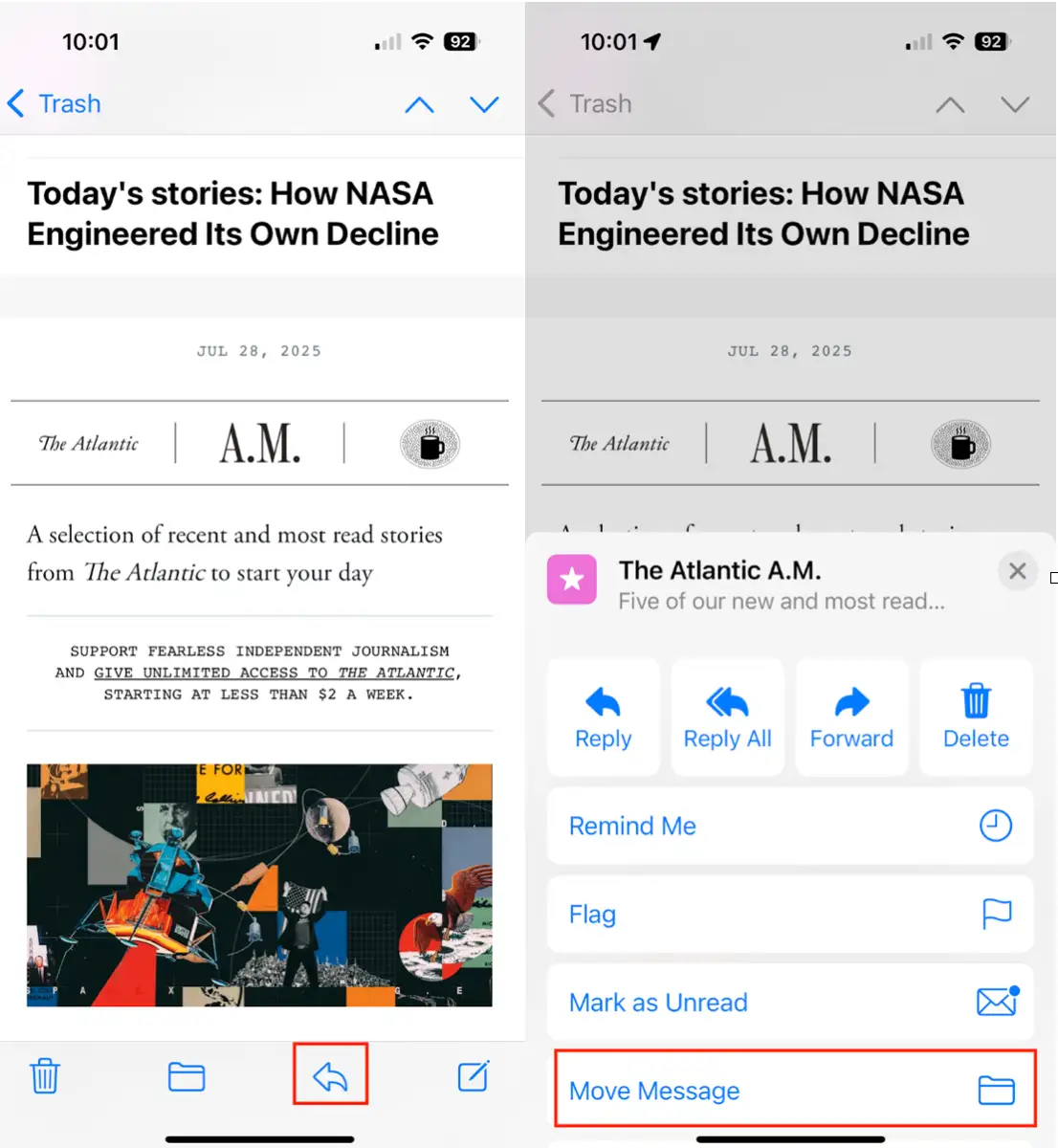Screen dimensions: 1058x1148
Task: Tap Delete in the action sheet
Action: point(976,717)
